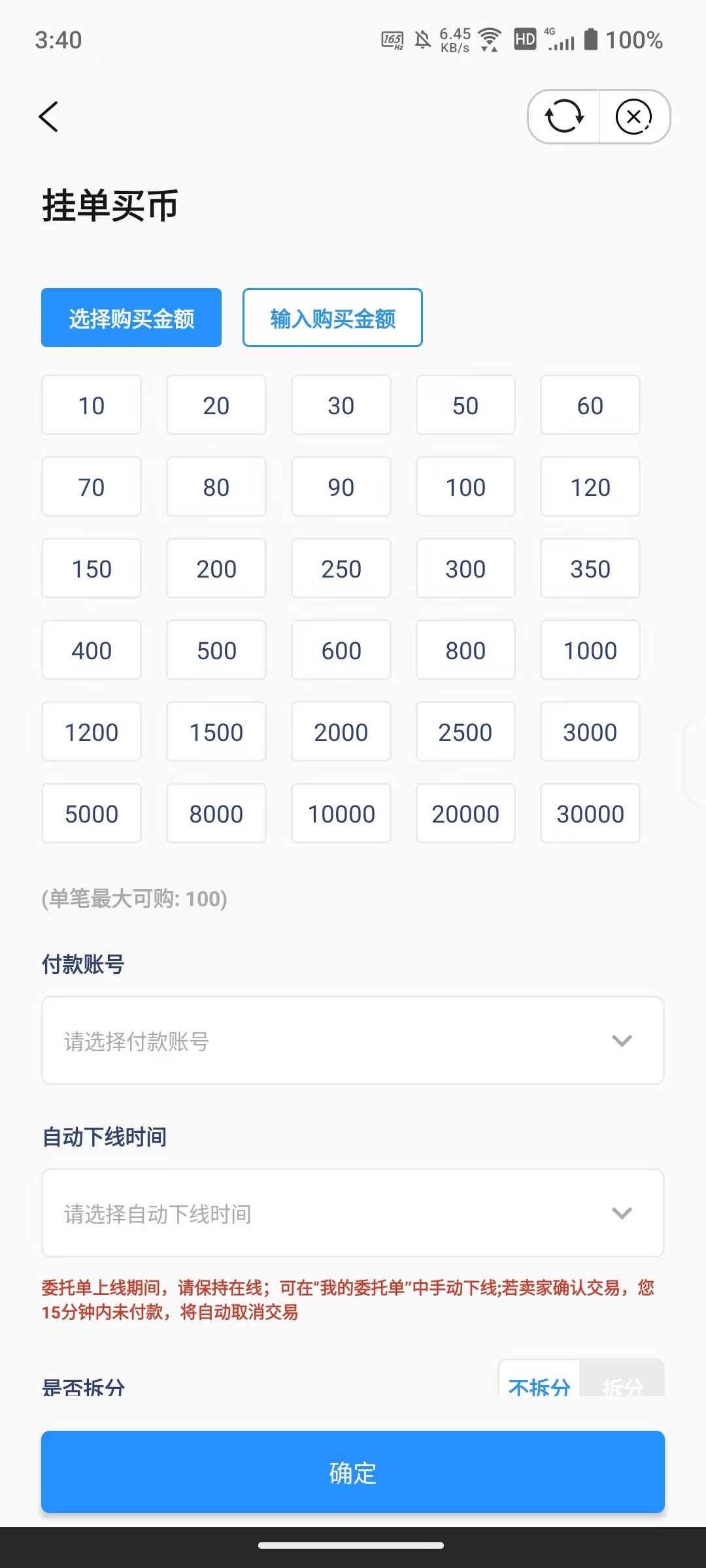Tap the 1000 amount chip

(590, 650)
